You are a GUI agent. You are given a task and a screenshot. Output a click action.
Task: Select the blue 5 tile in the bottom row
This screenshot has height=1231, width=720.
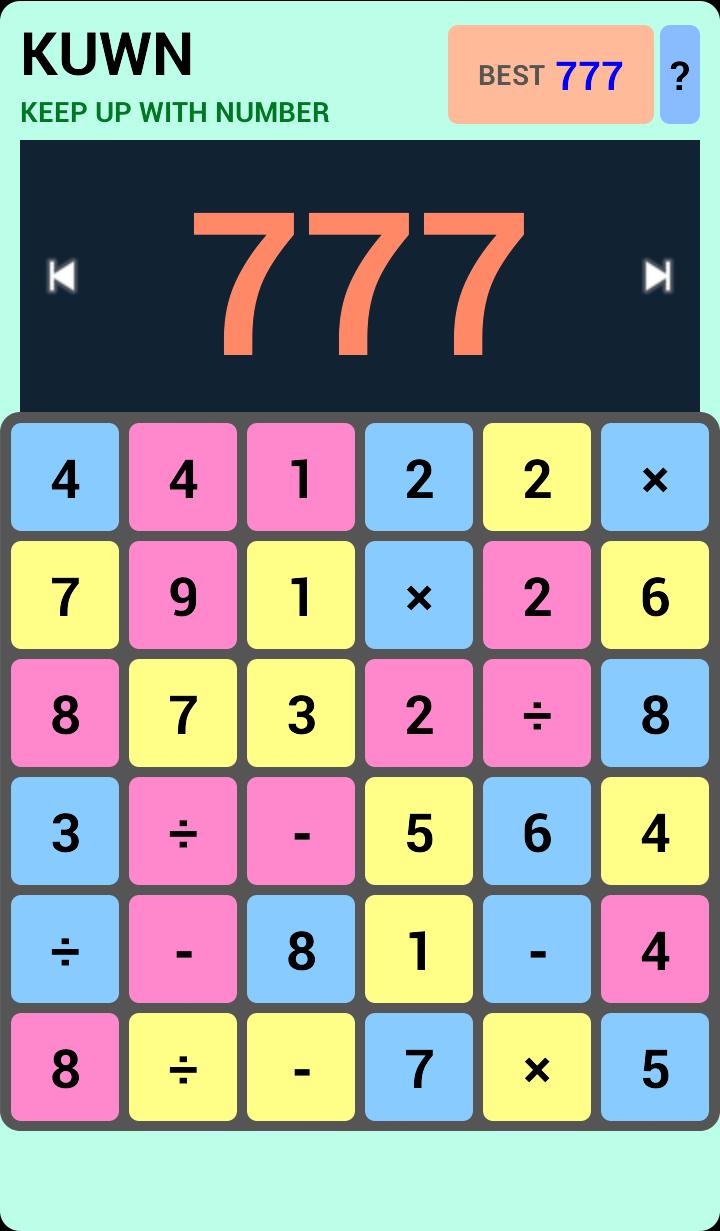click(655, 1067)
